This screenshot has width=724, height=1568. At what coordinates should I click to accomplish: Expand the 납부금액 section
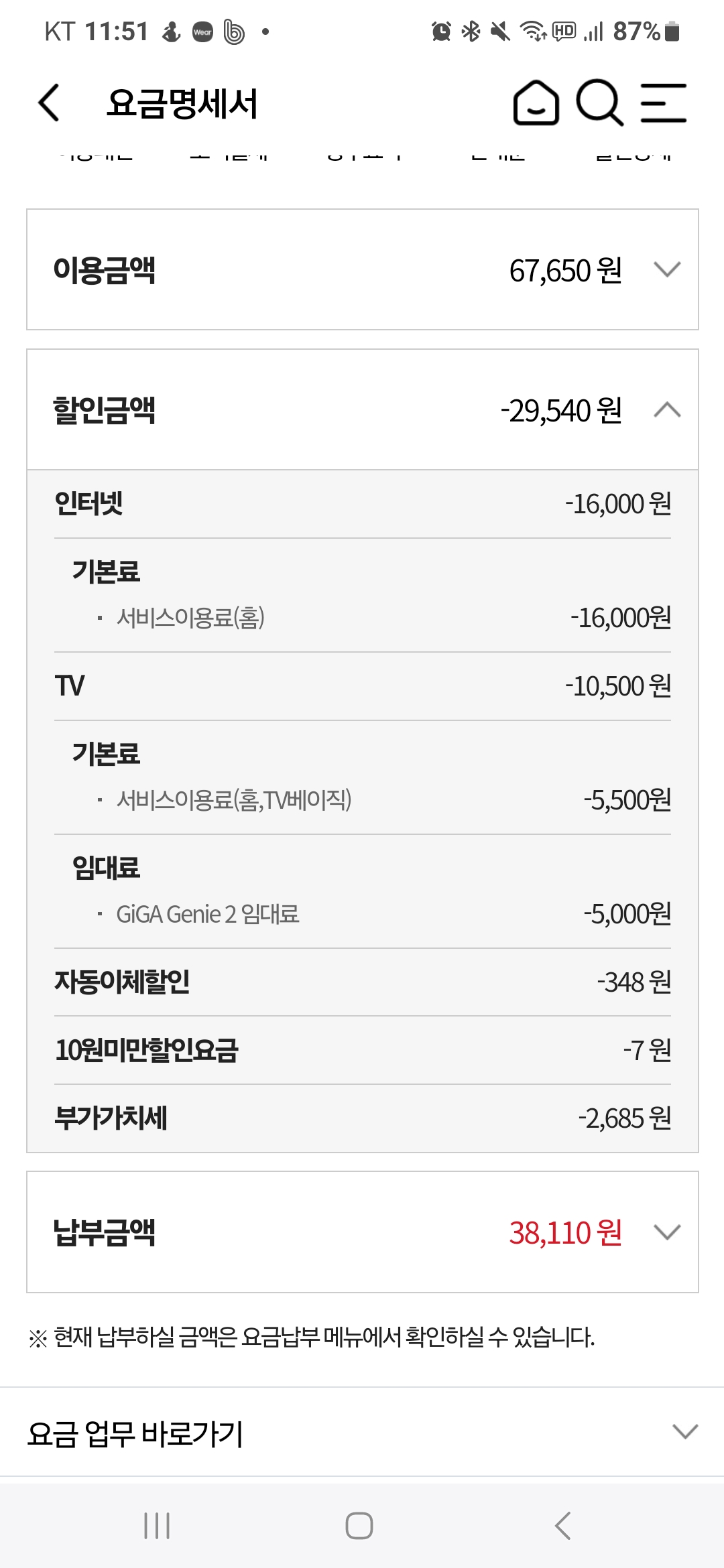pos(667,1232)
